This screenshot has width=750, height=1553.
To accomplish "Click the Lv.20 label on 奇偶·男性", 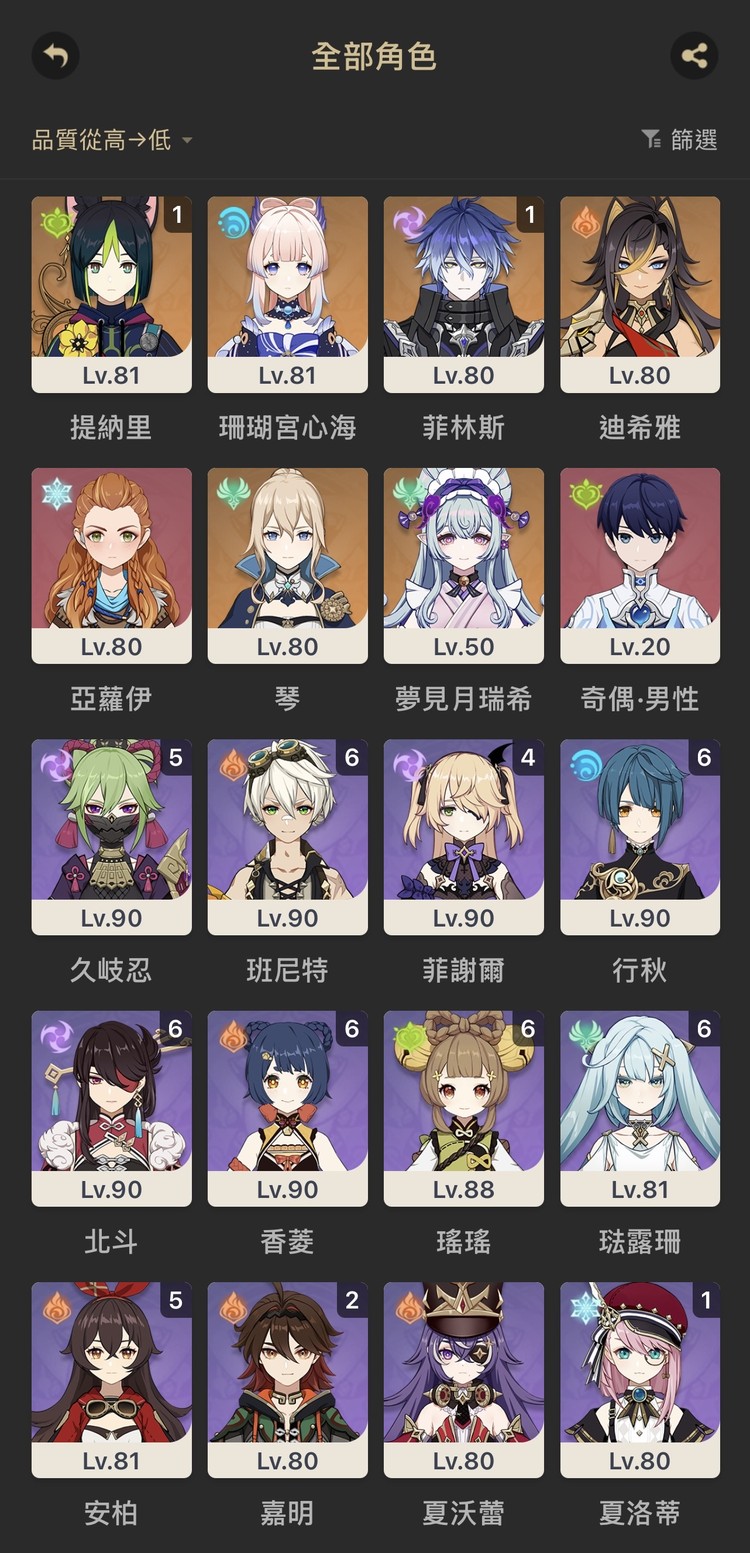I will 639,647.
